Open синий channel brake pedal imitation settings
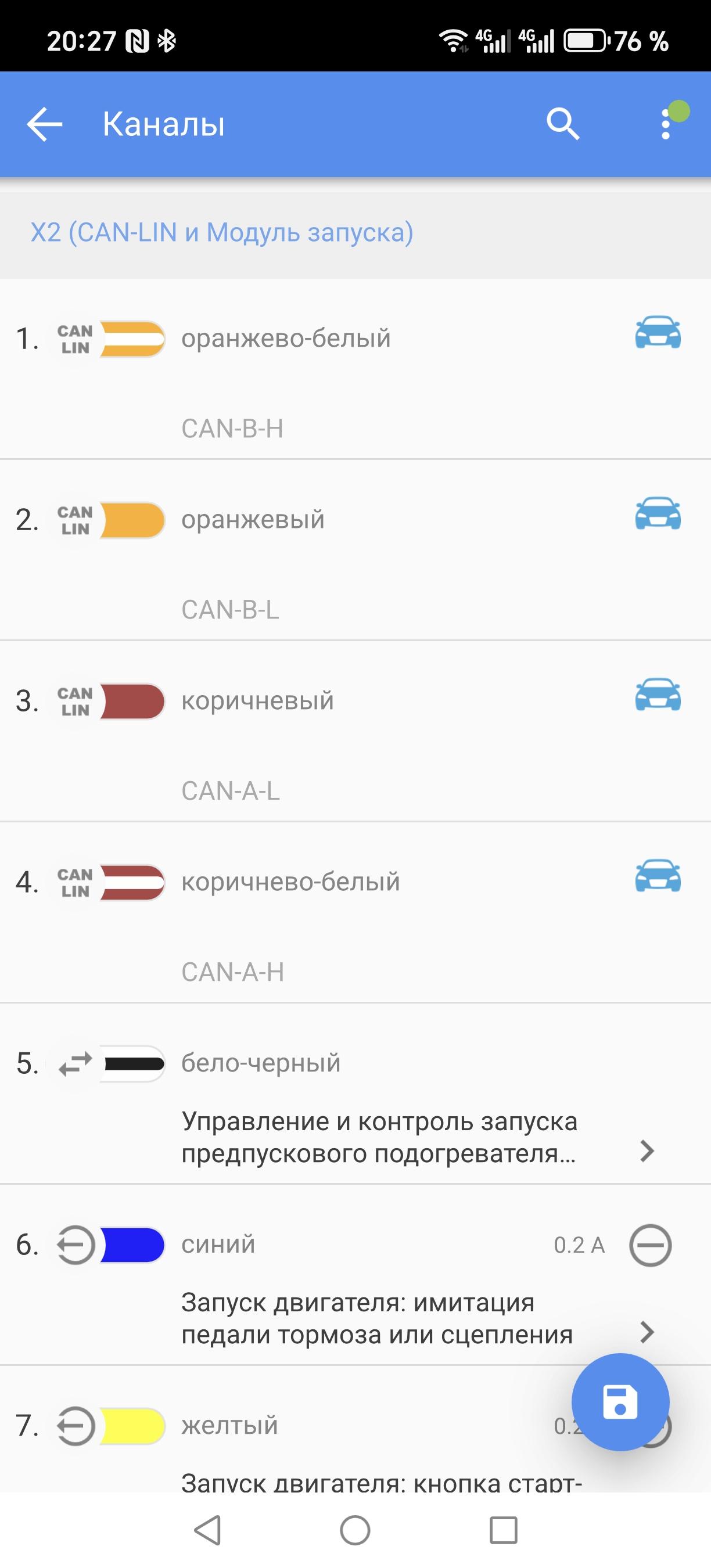Viewport: 711px width, 1568px height. click(378, 1318)
